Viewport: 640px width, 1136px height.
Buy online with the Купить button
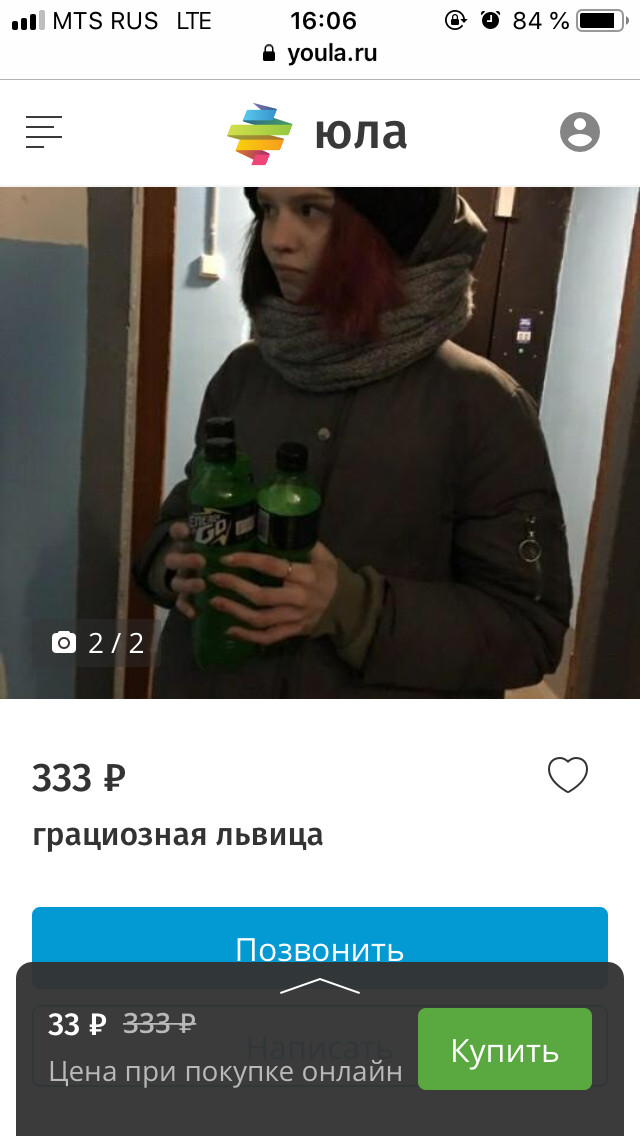point(505,1049)
